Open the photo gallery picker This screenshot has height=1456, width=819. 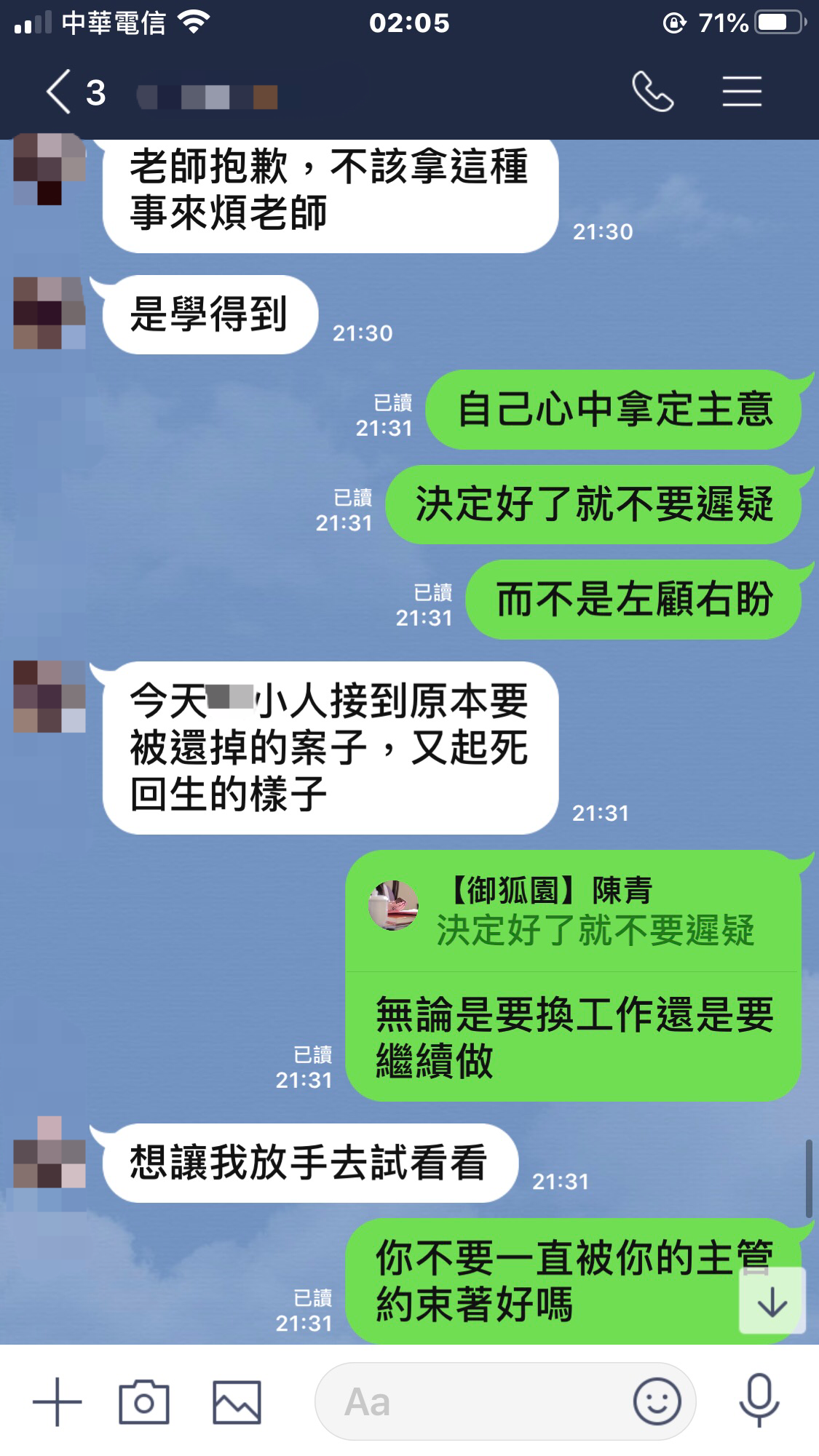237,1402
